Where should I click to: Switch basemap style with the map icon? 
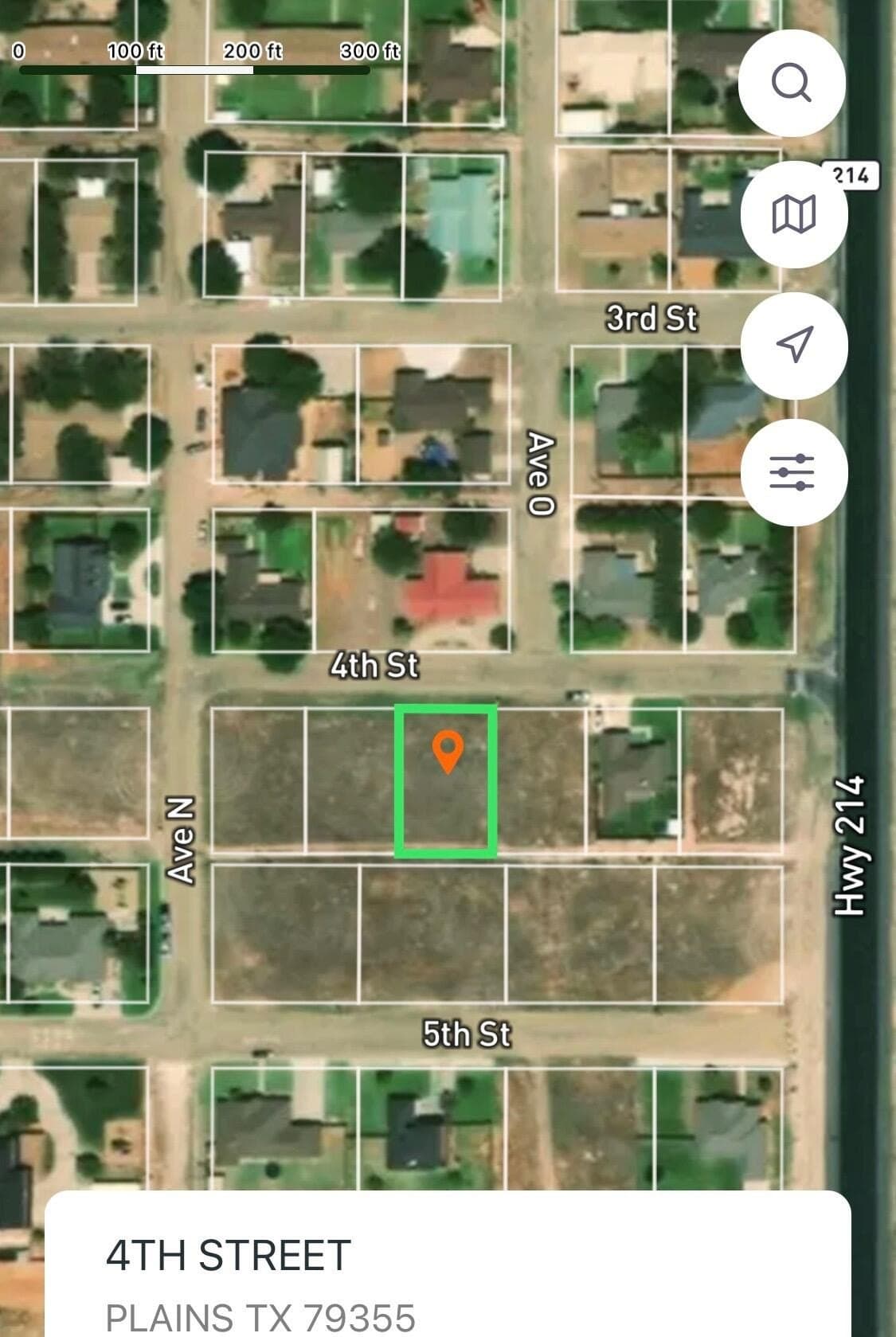coord(794,213)
